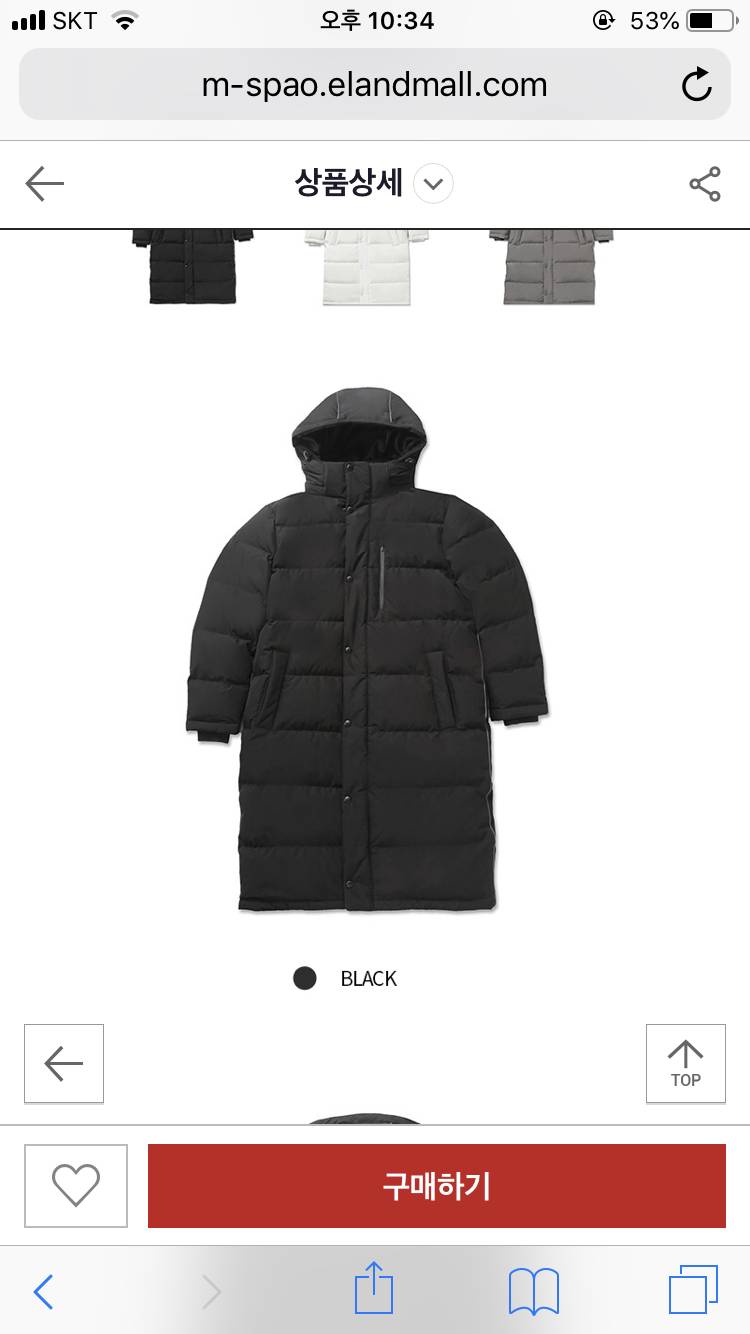Show open Safari tabs
Image resolution: width=750 pixels, height=1334 pixels.
coord(693,1289)
